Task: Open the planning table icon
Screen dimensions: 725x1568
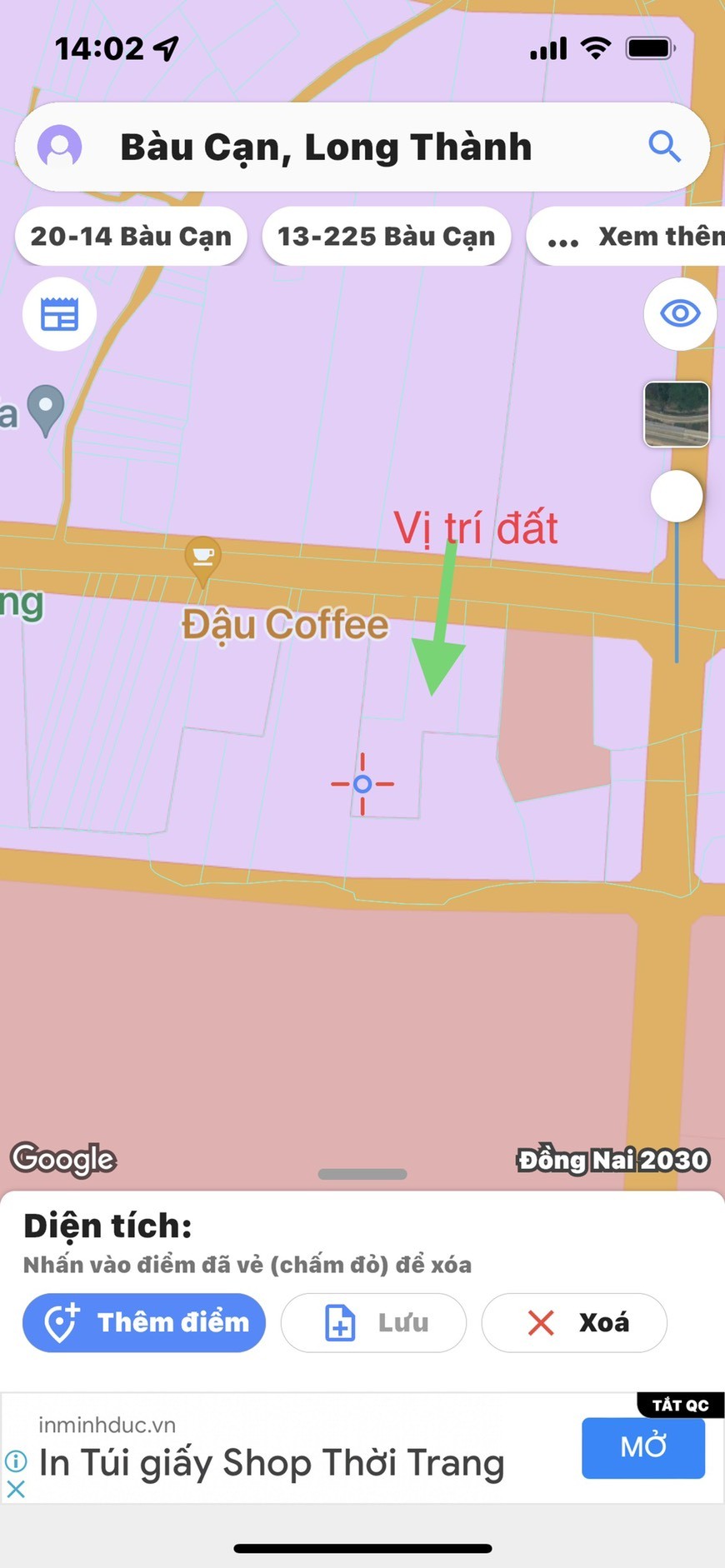Action: click(59, 314)
